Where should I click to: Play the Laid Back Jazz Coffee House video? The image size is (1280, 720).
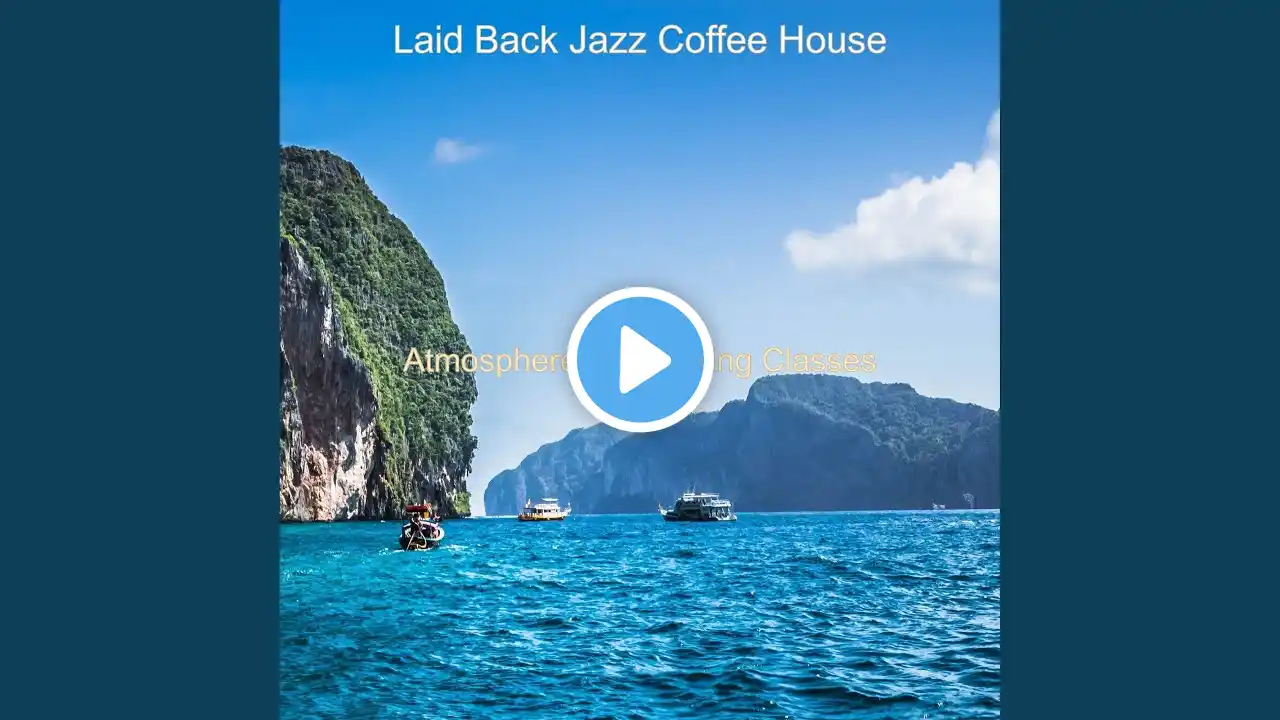point(640,360)
